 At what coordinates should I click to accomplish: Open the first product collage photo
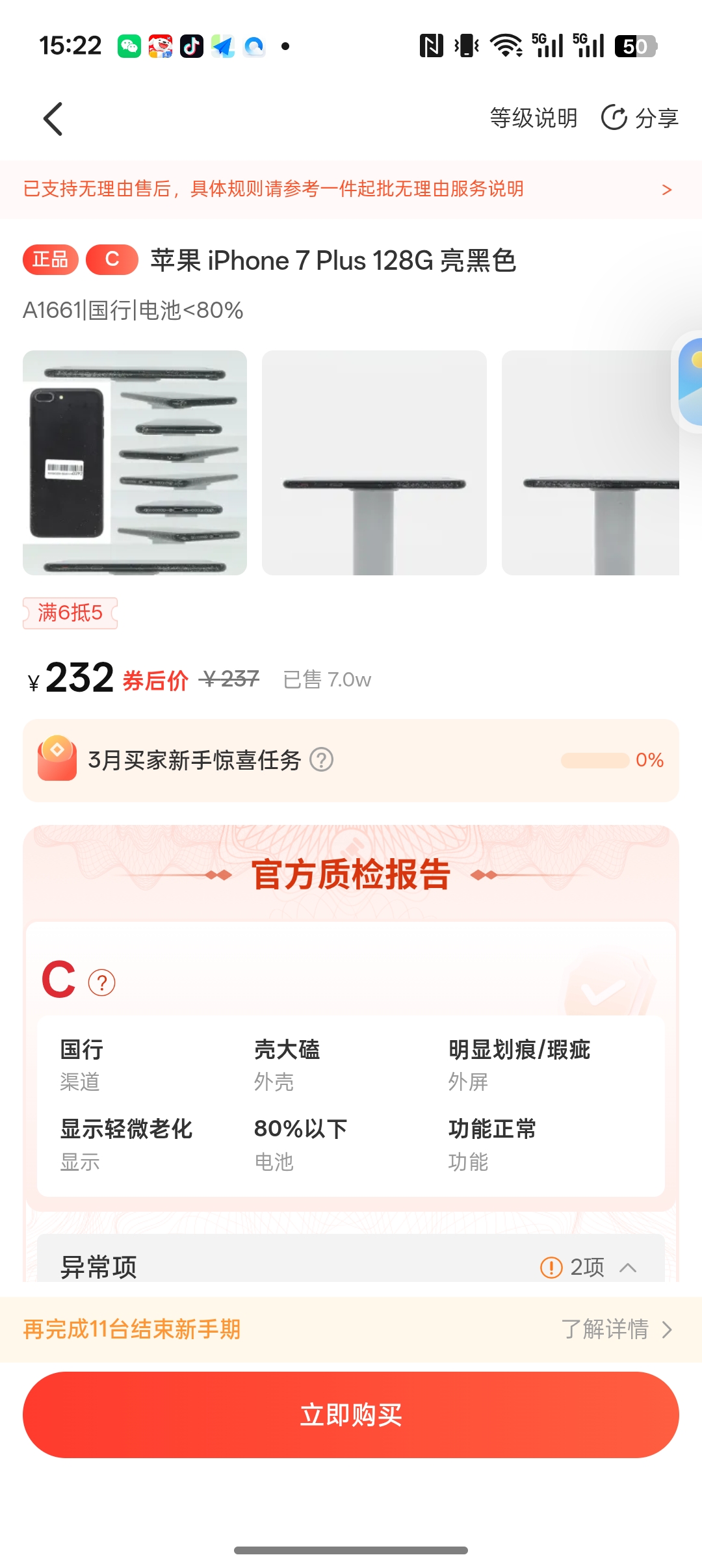(x=135, y=462)
